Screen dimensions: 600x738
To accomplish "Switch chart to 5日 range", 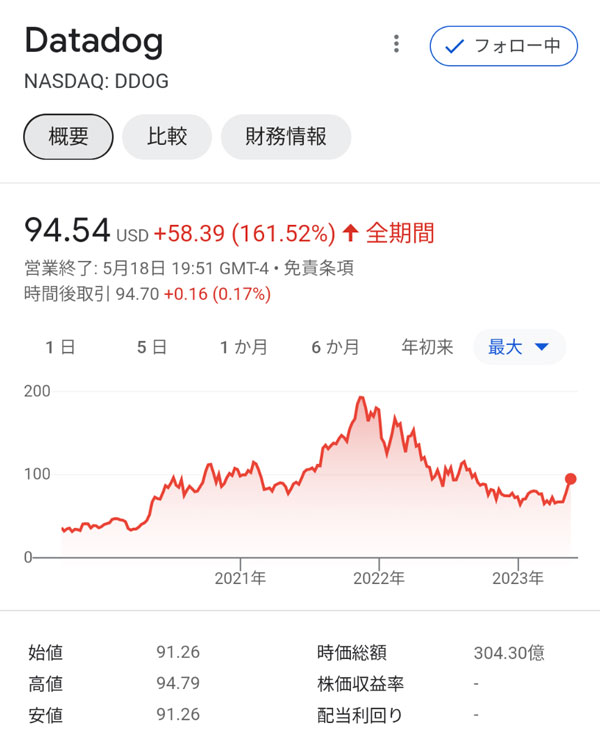I will click(152, 347).
